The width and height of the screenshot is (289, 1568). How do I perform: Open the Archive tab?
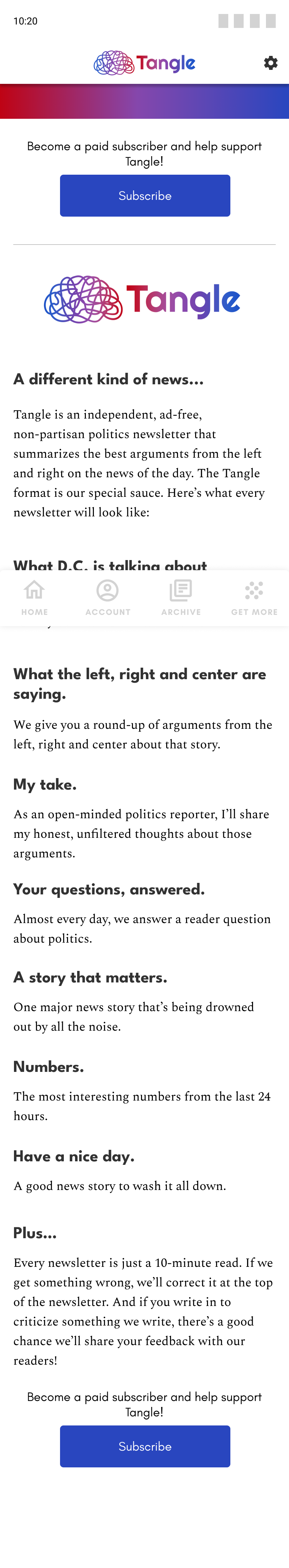pyautogui.click(x=181, y=597)
